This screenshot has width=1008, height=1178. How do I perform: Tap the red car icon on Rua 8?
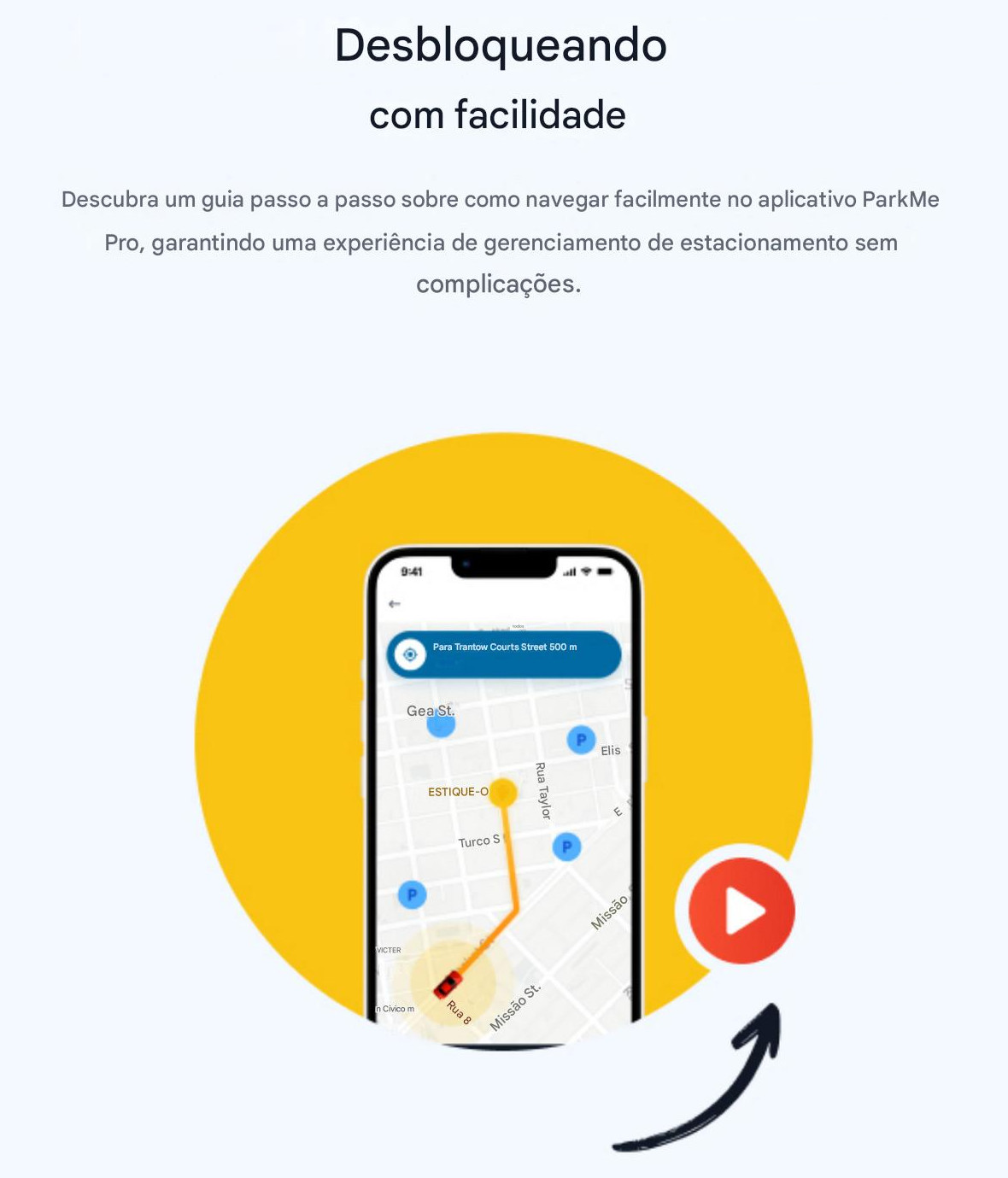pyautogui.click(x=448, y=983)
